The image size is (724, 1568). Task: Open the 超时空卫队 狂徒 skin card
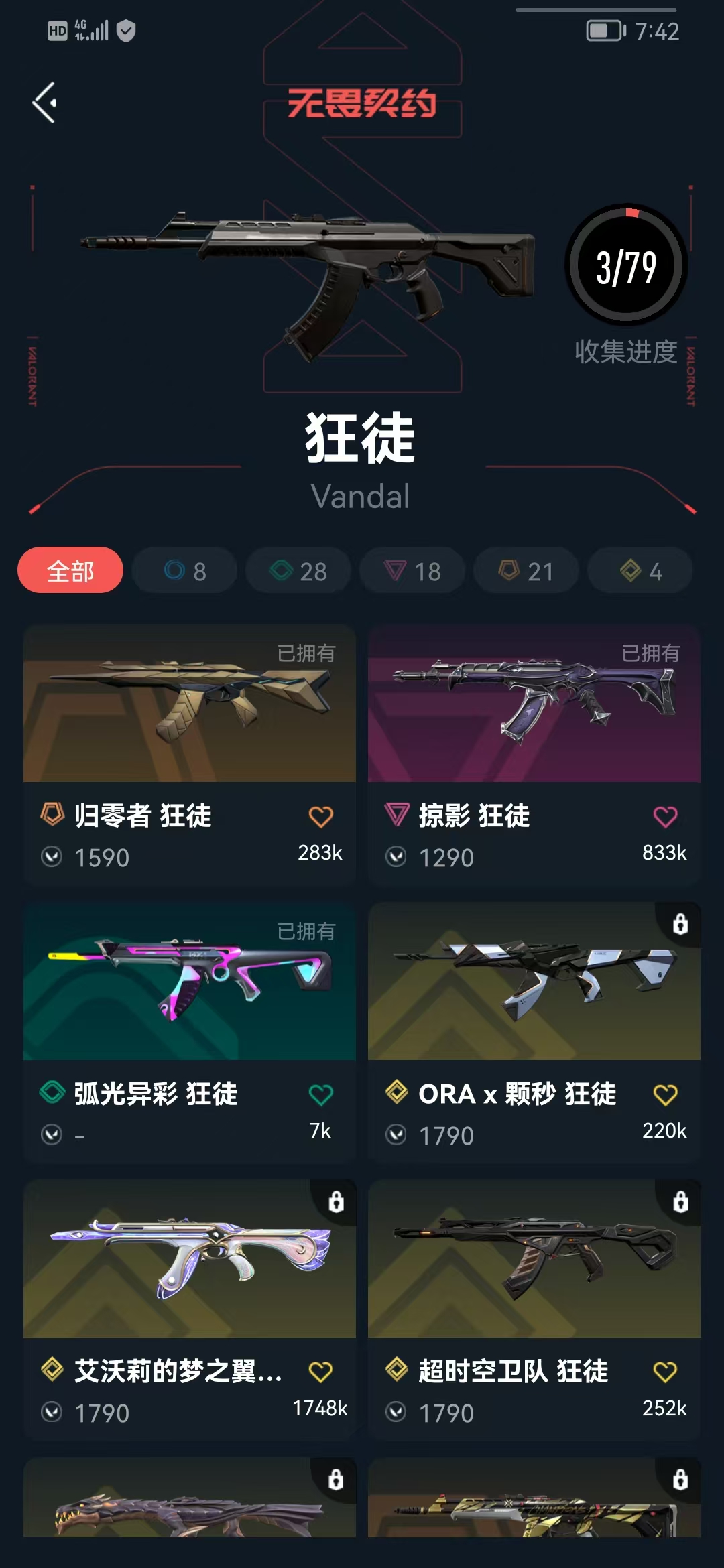pyautogui.click(x=534, y=1260)
